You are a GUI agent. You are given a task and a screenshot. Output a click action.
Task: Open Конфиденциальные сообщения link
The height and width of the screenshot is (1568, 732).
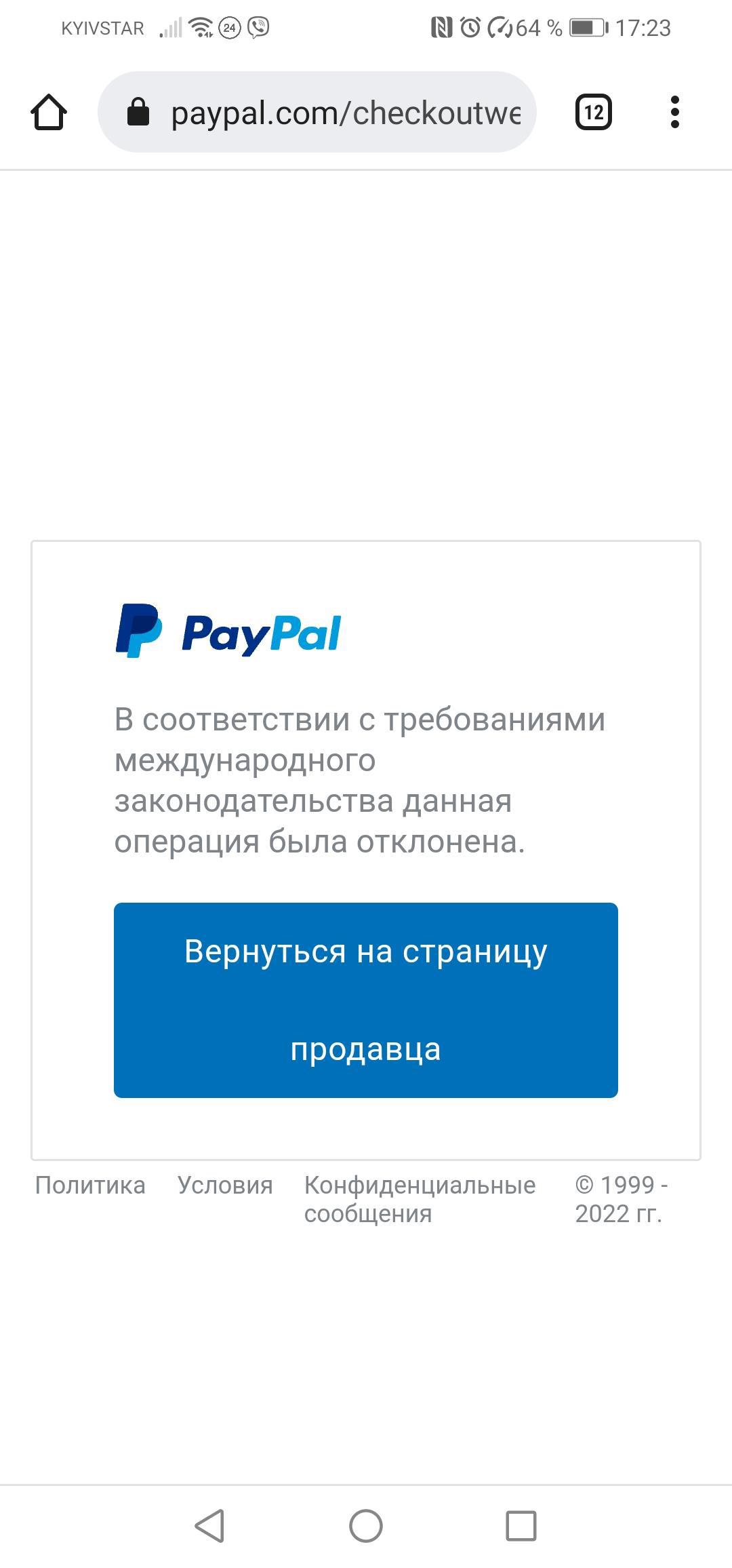[x=420, y=1199]
